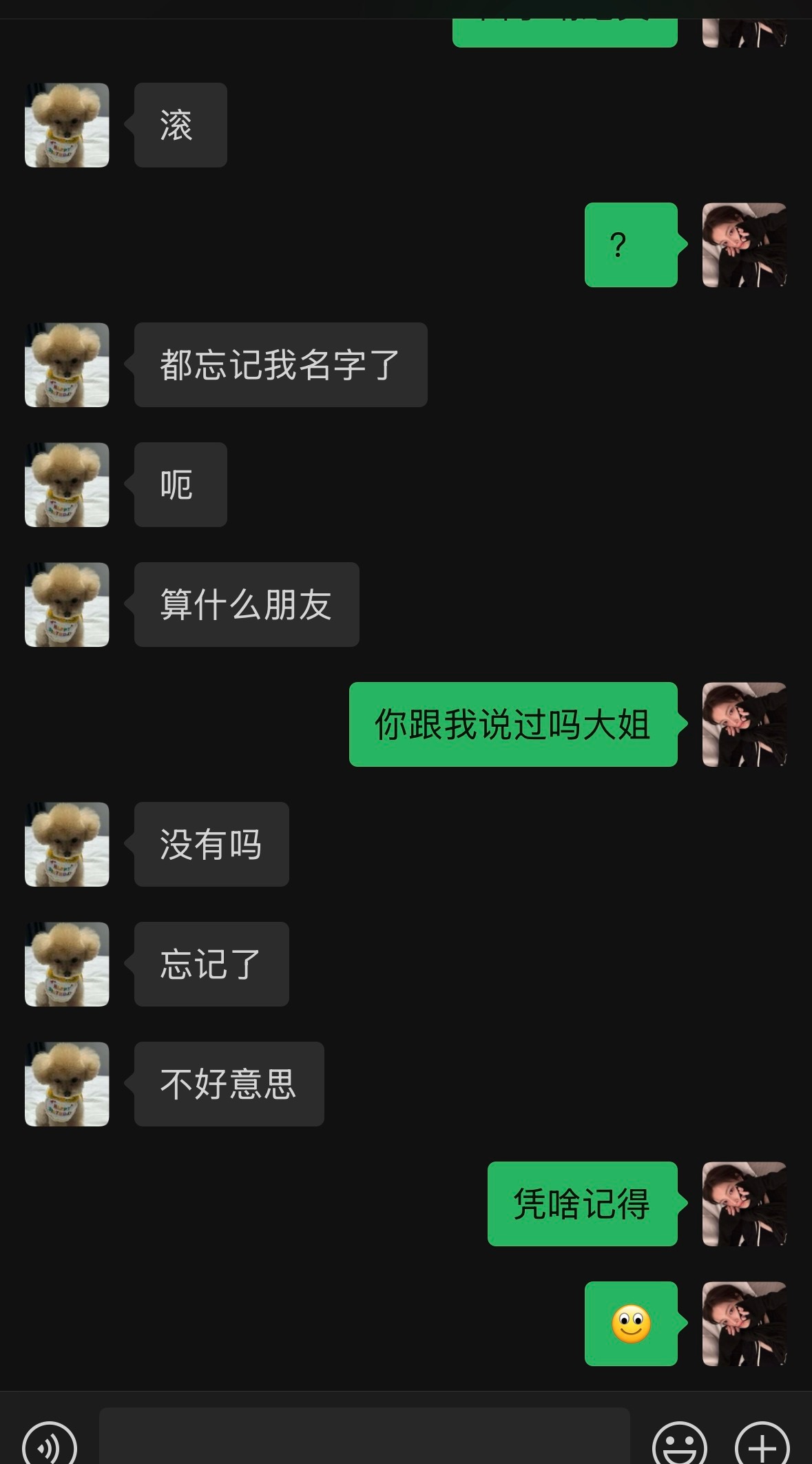Image resolution: width=812 pixels, height=1464 pixels.
Task: Click the puppy avatar next to 滚
Action: click(x=66, y=125)
